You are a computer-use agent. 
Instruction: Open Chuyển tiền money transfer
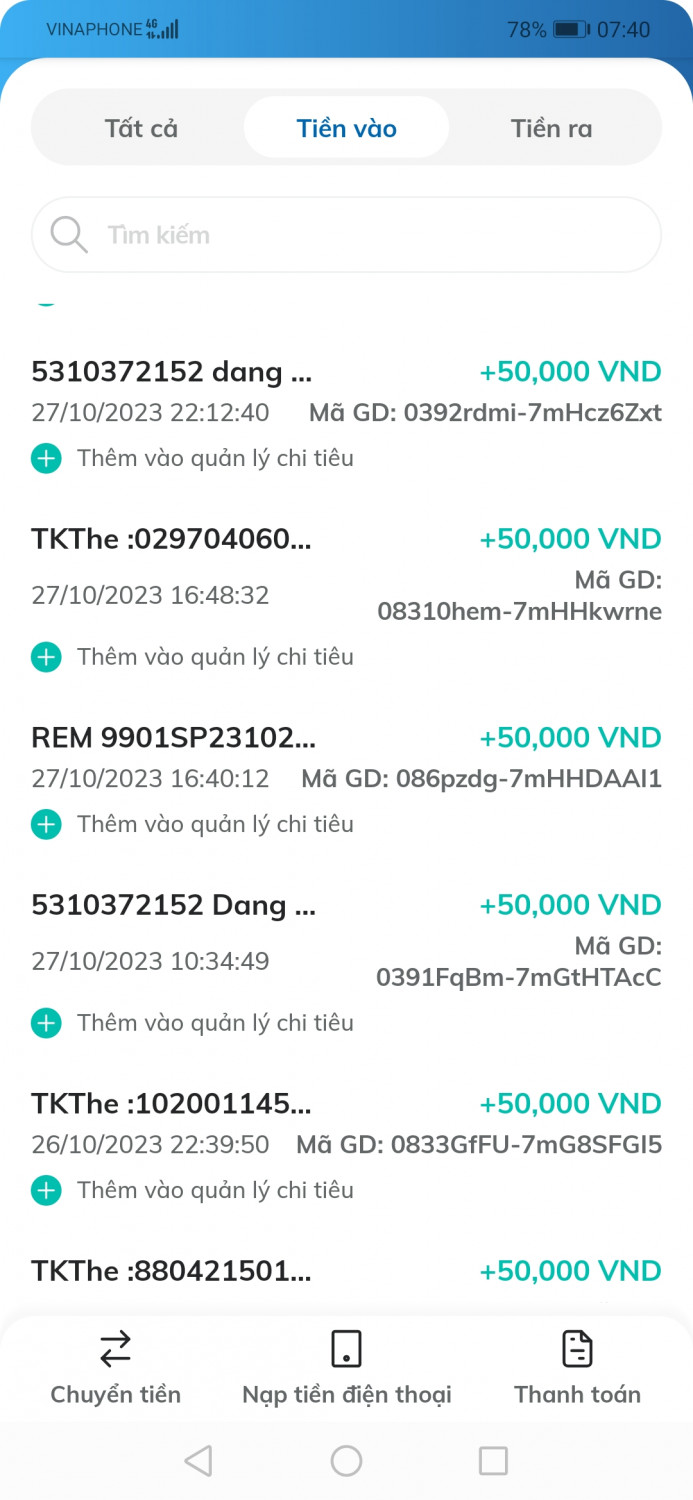coord(116,1367)
